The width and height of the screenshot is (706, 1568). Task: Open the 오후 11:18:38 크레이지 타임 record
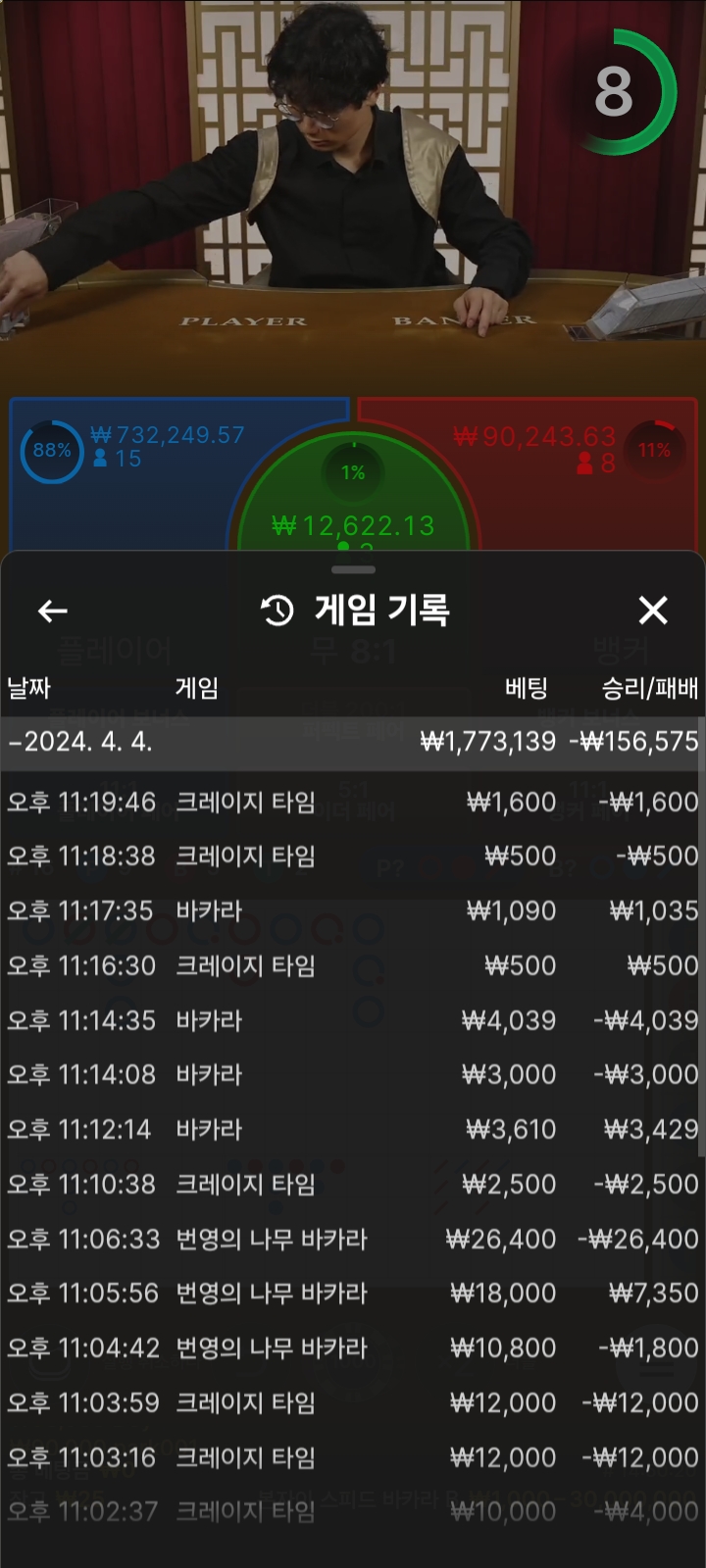[x=353, y=857]
